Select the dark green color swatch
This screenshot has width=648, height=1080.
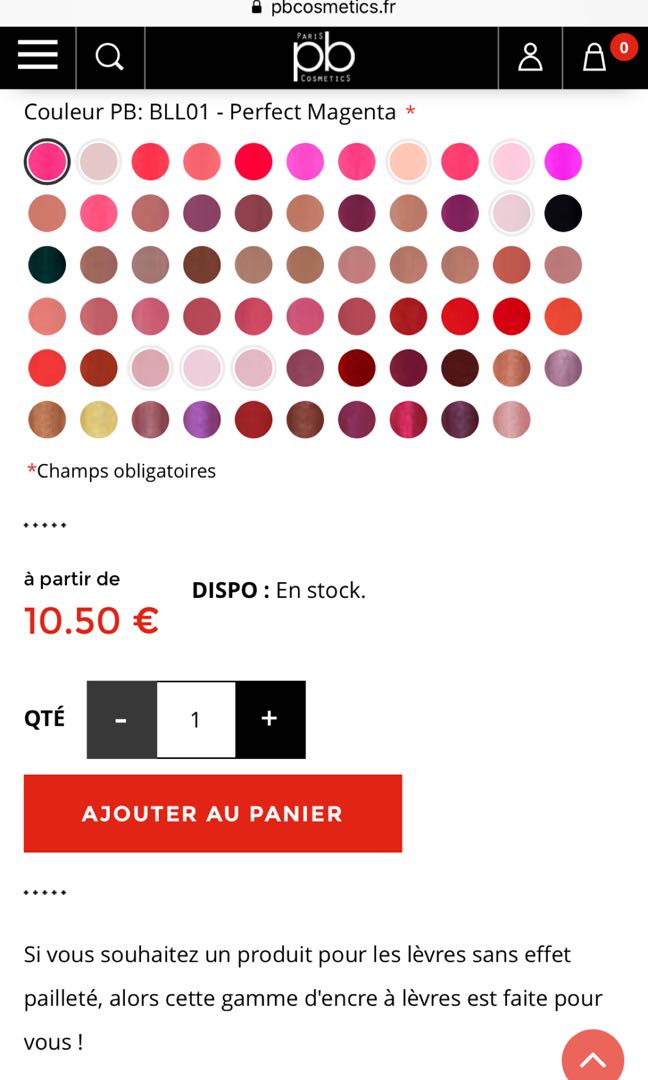47,265
